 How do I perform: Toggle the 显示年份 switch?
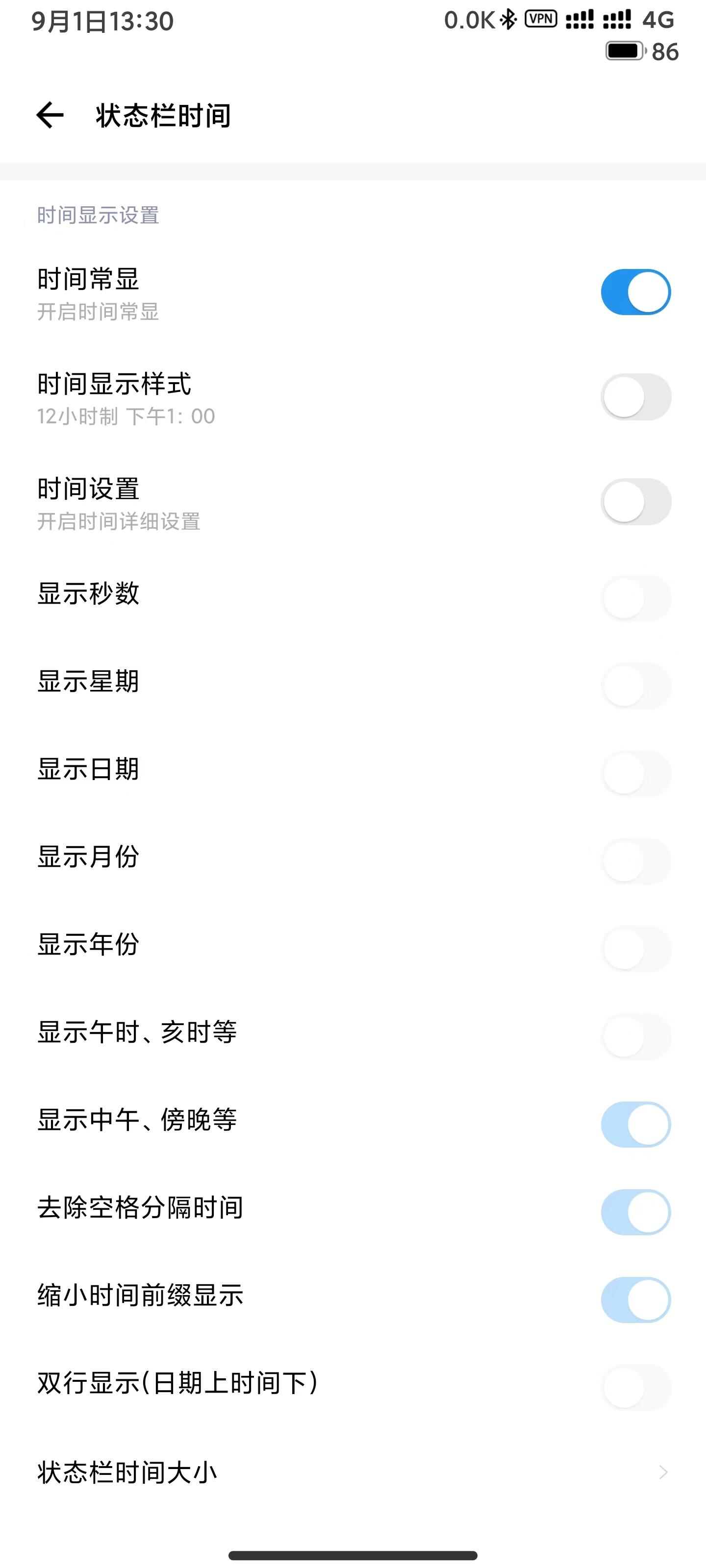[x=635, y=949]
